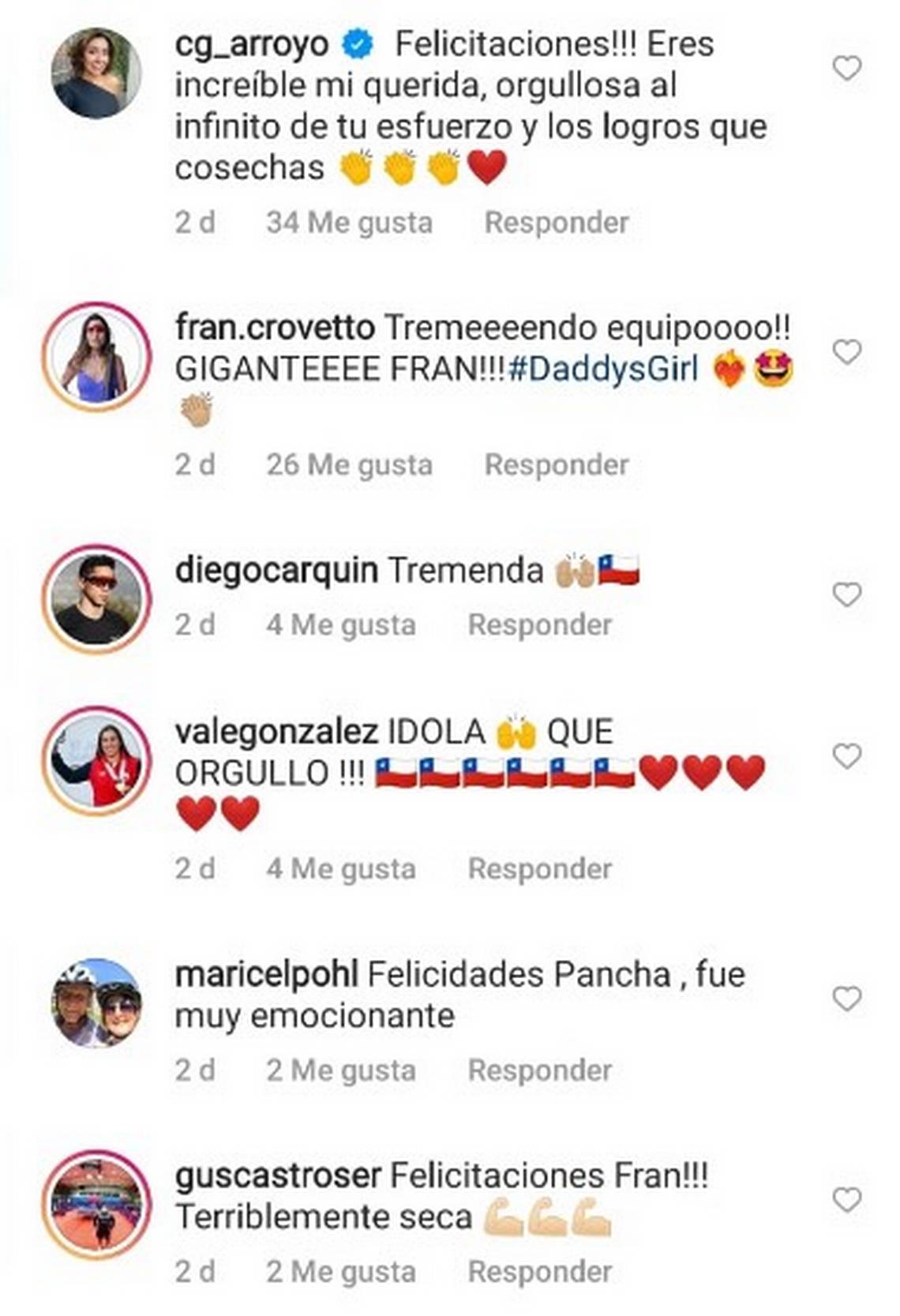Image resolution: width=900 pixels, height=1316 pixels.
Task: Reply to cg_arroyo's comment
Action: pos(556,223)
